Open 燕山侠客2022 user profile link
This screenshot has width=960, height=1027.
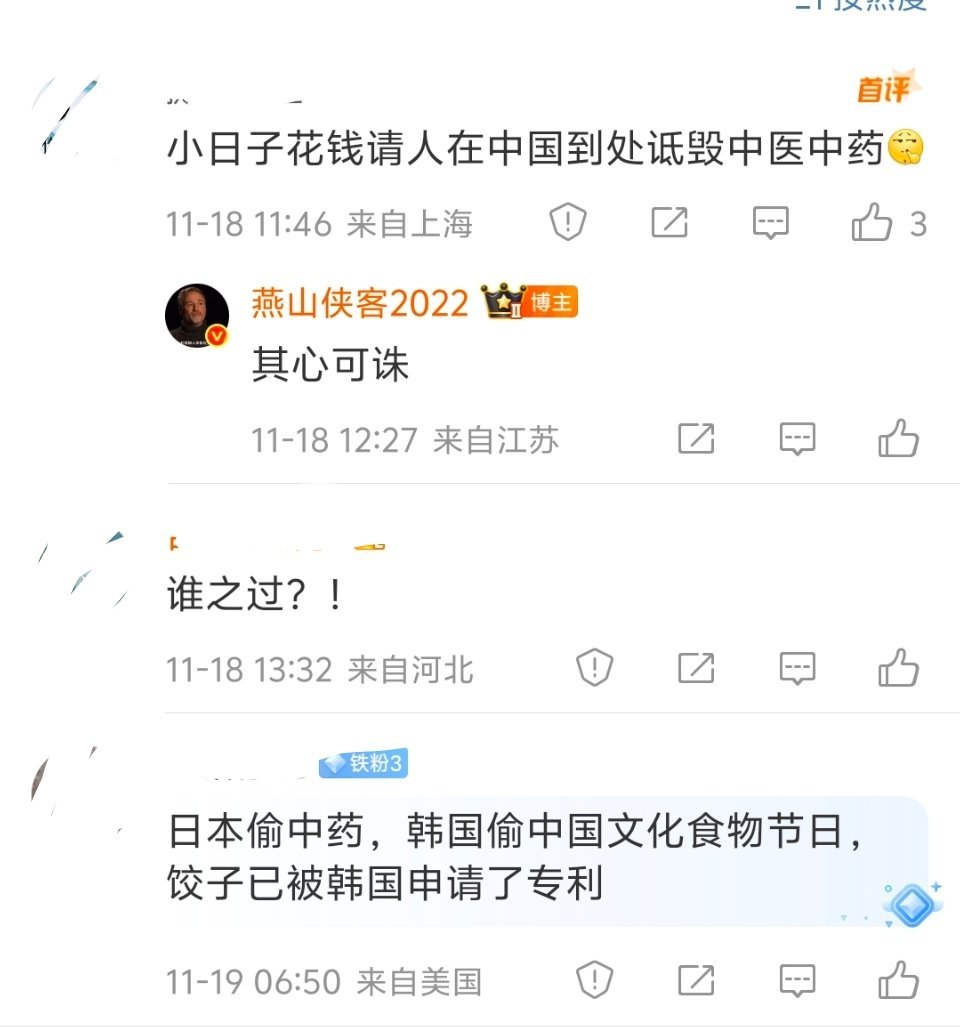tap(358, 303)
